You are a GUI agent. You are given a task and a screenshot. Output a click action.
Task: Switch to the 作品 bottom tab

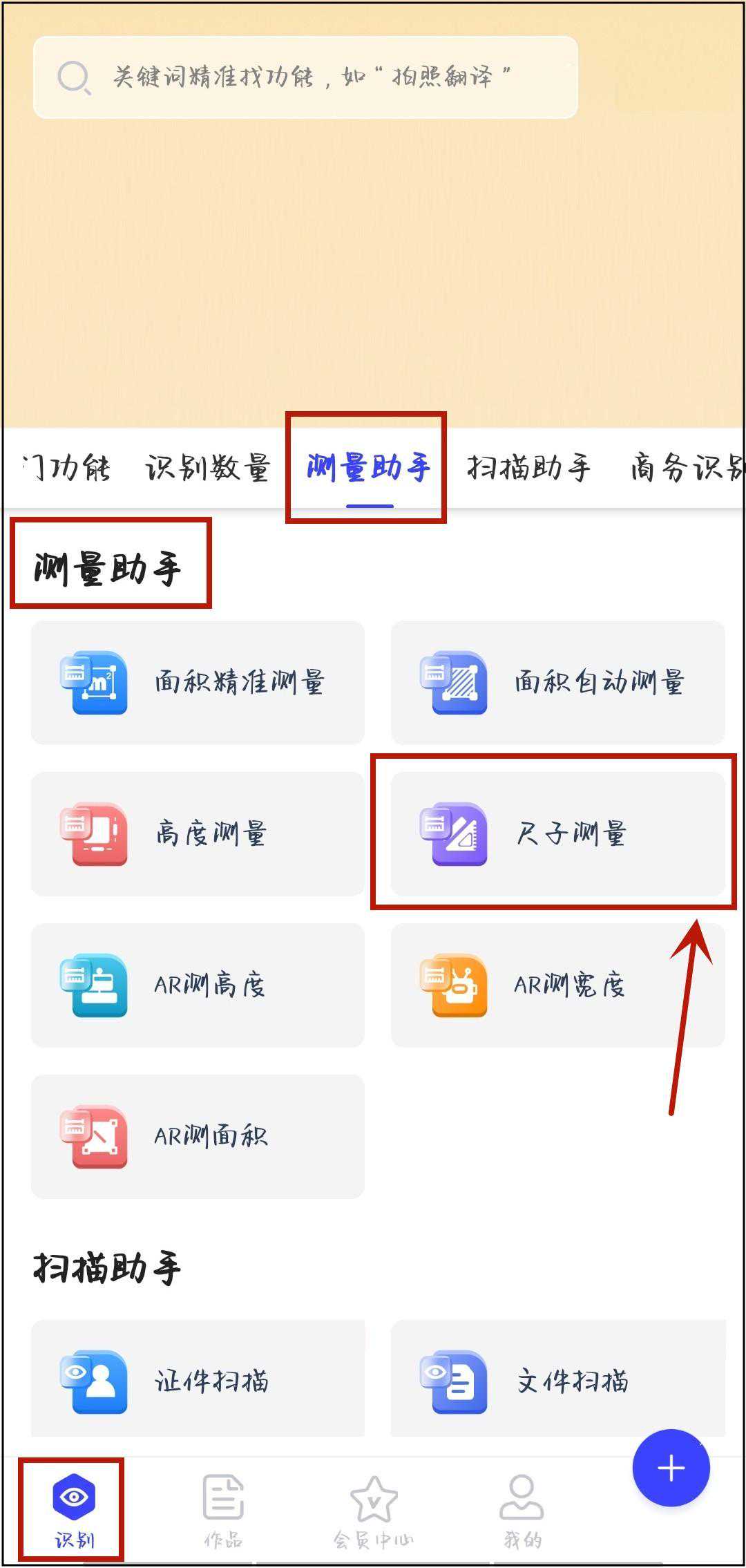[x=223, y=1511]
